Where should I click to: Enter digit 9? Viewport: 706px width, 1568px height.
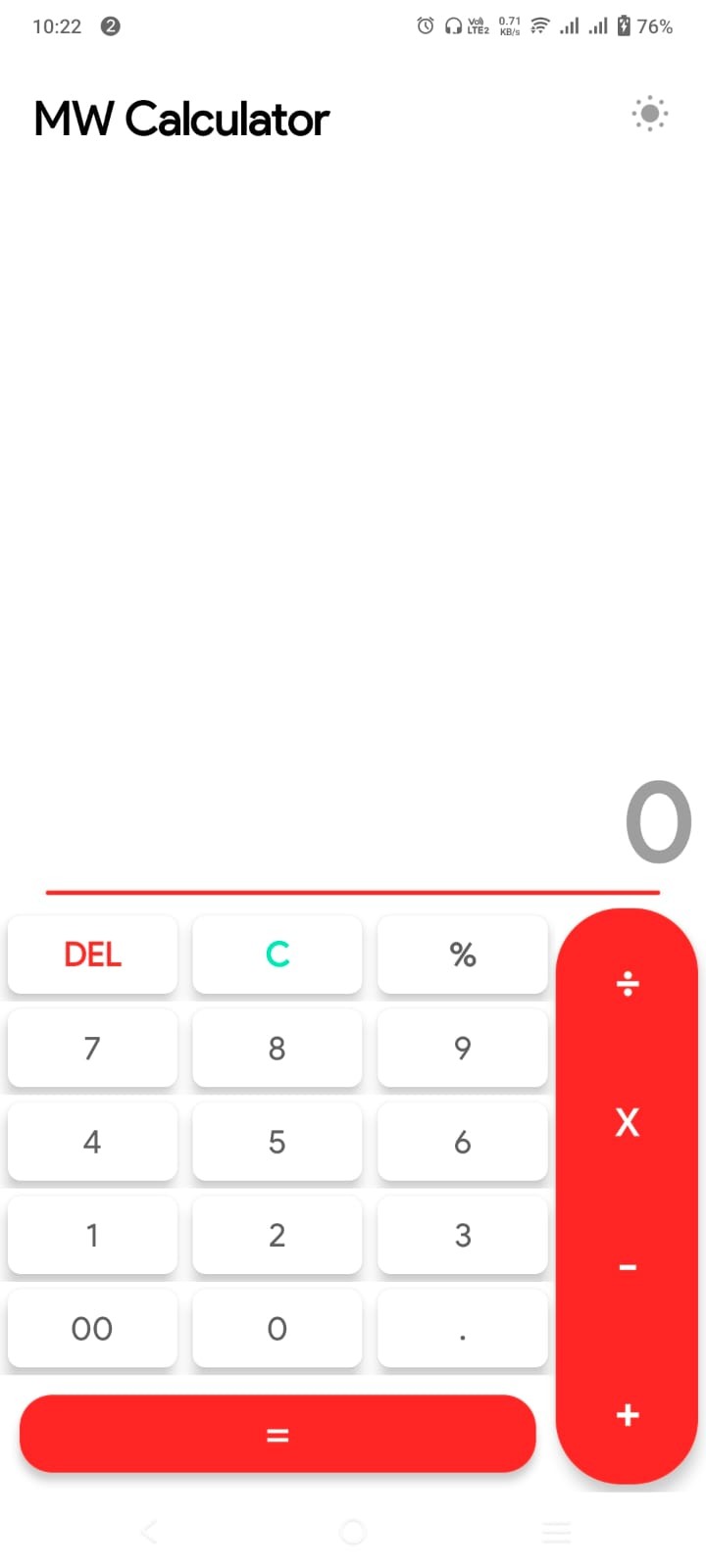click(x=463, y=1048)
